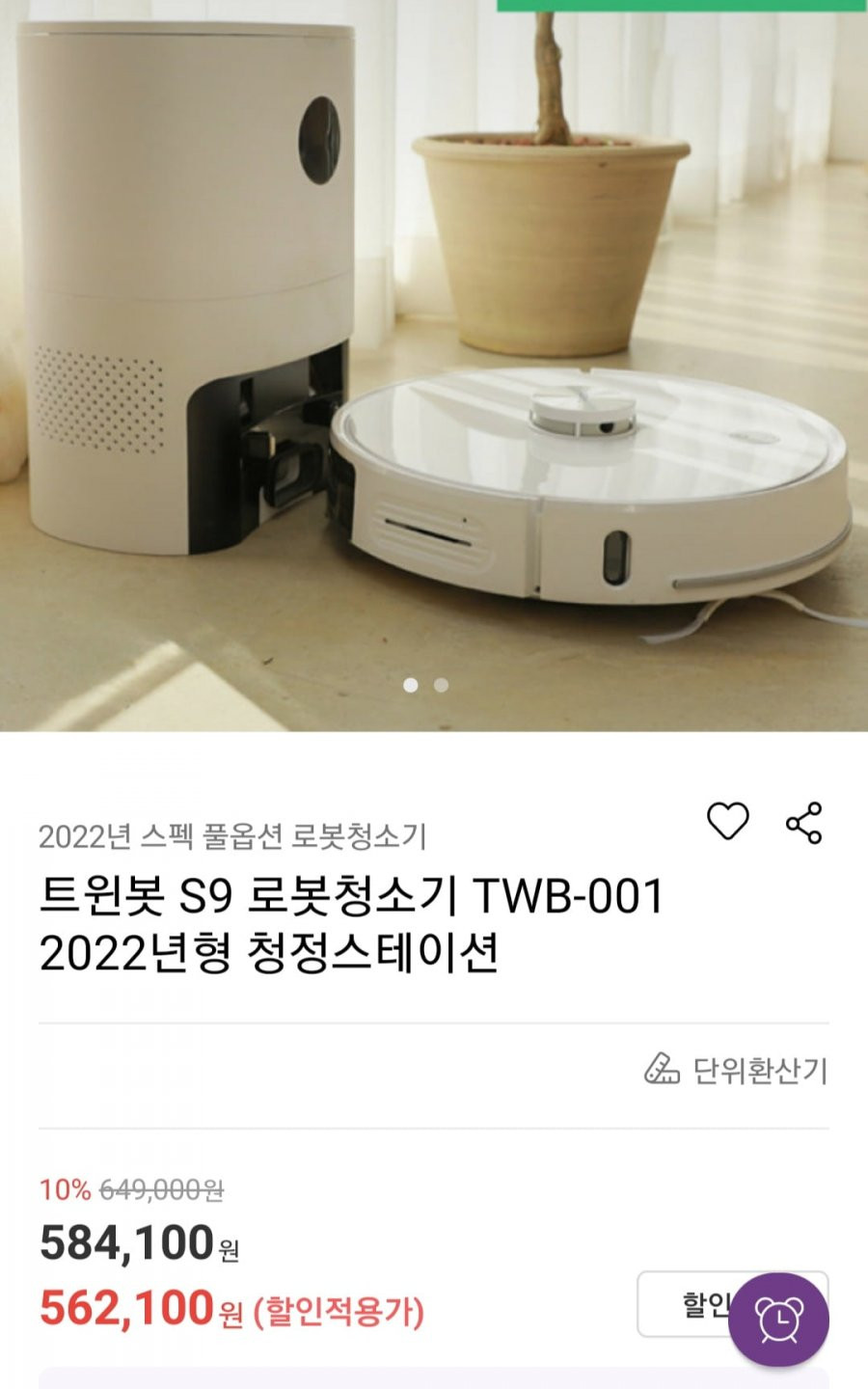Open the purple alarm clock floating button
This screenshot has width=868, height=1389.
tap(778, 1320)
